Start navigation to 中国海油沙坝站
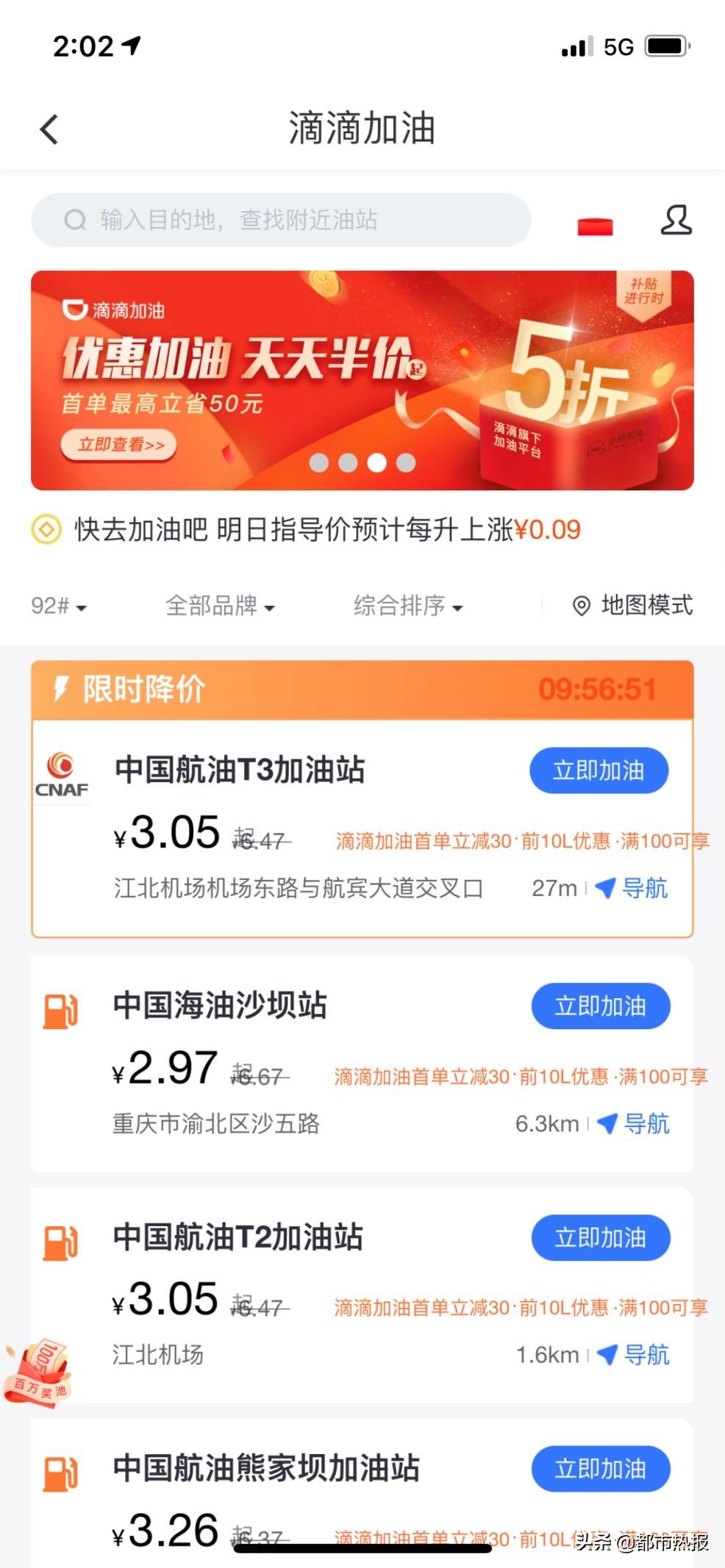 [635, 1123]
